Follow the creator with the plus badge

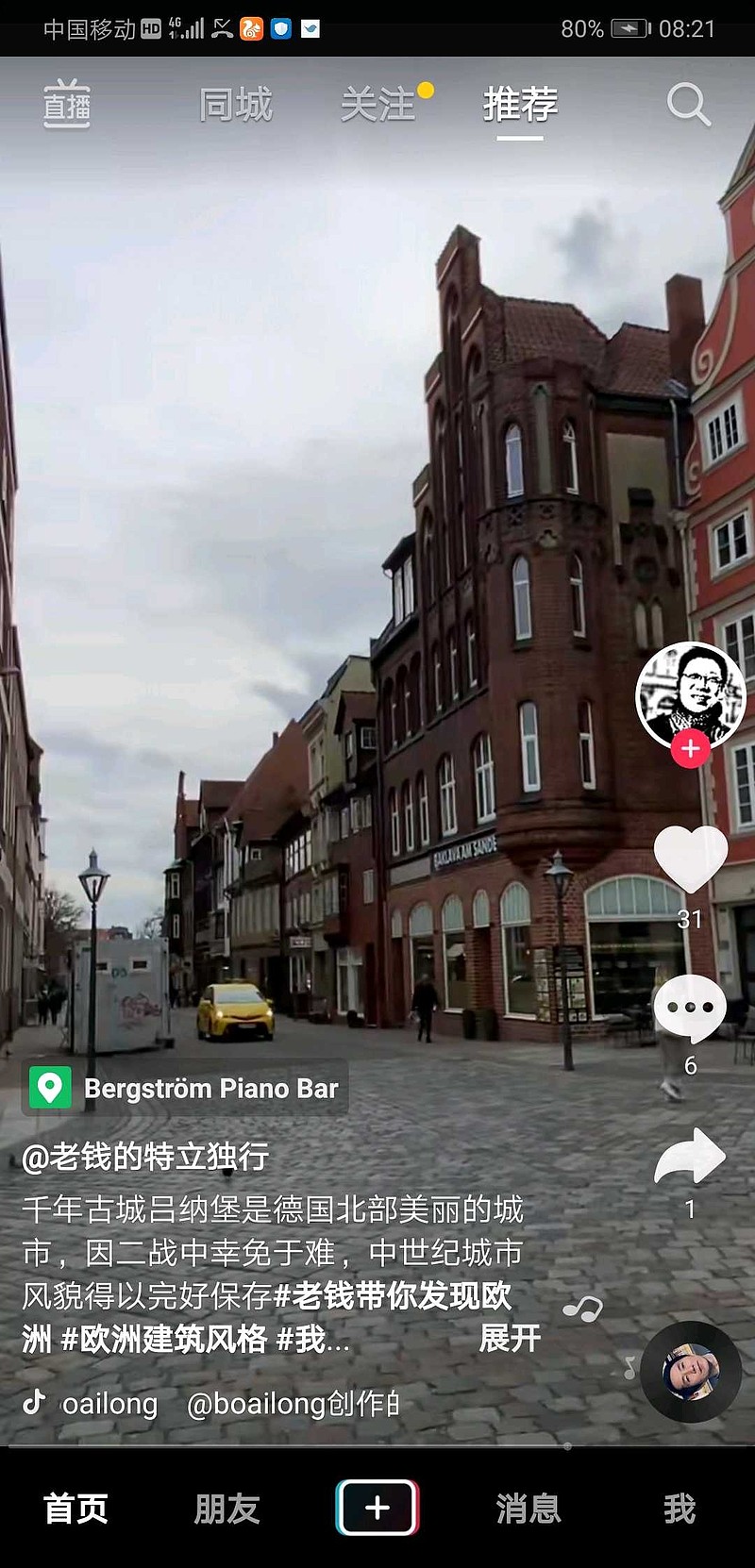(691, 748)
